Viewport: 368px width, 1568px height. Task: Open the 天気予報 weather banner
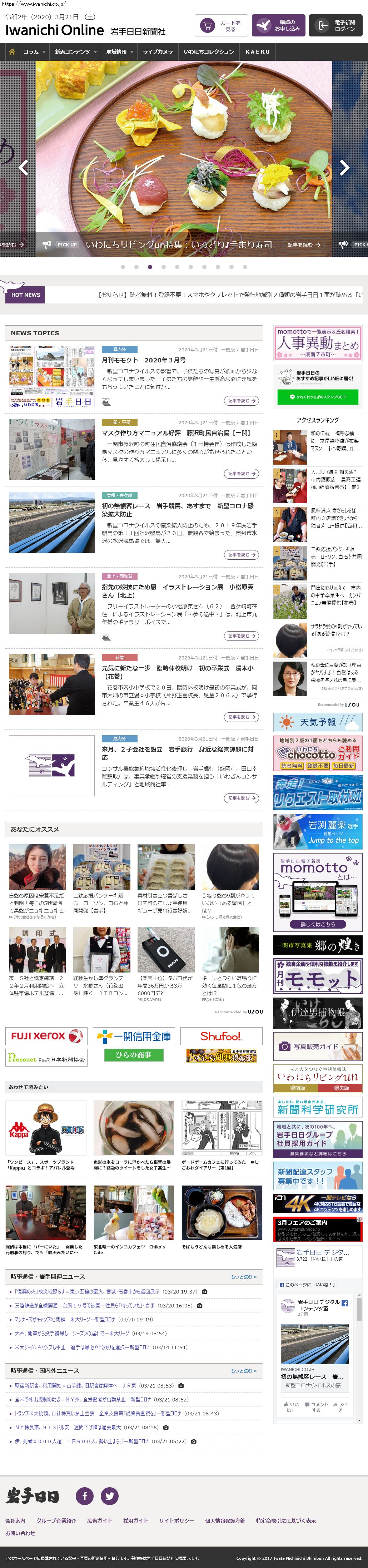[x=318, y=722]
